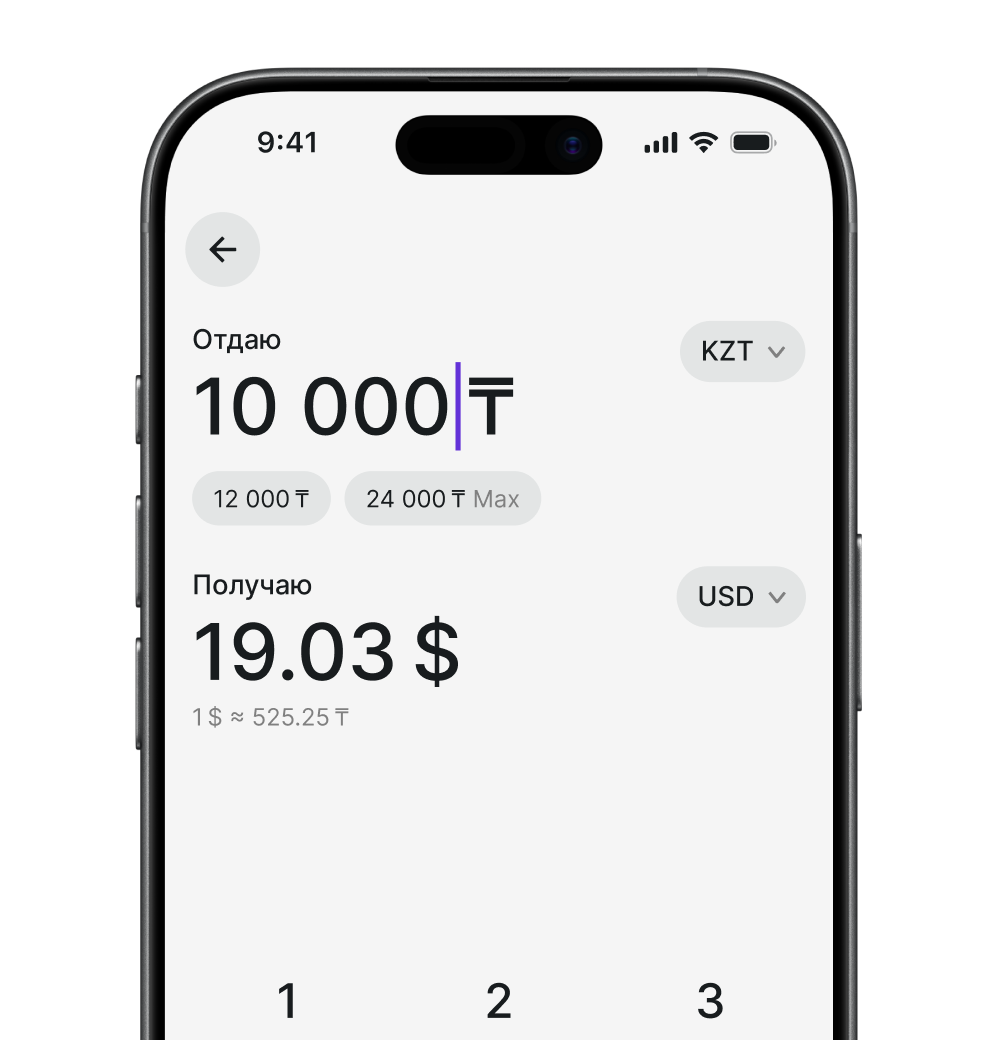This screenshot has width=998, height=1040.
Task: Enter digit 1 on the keypad
Action: (287, 1001)
